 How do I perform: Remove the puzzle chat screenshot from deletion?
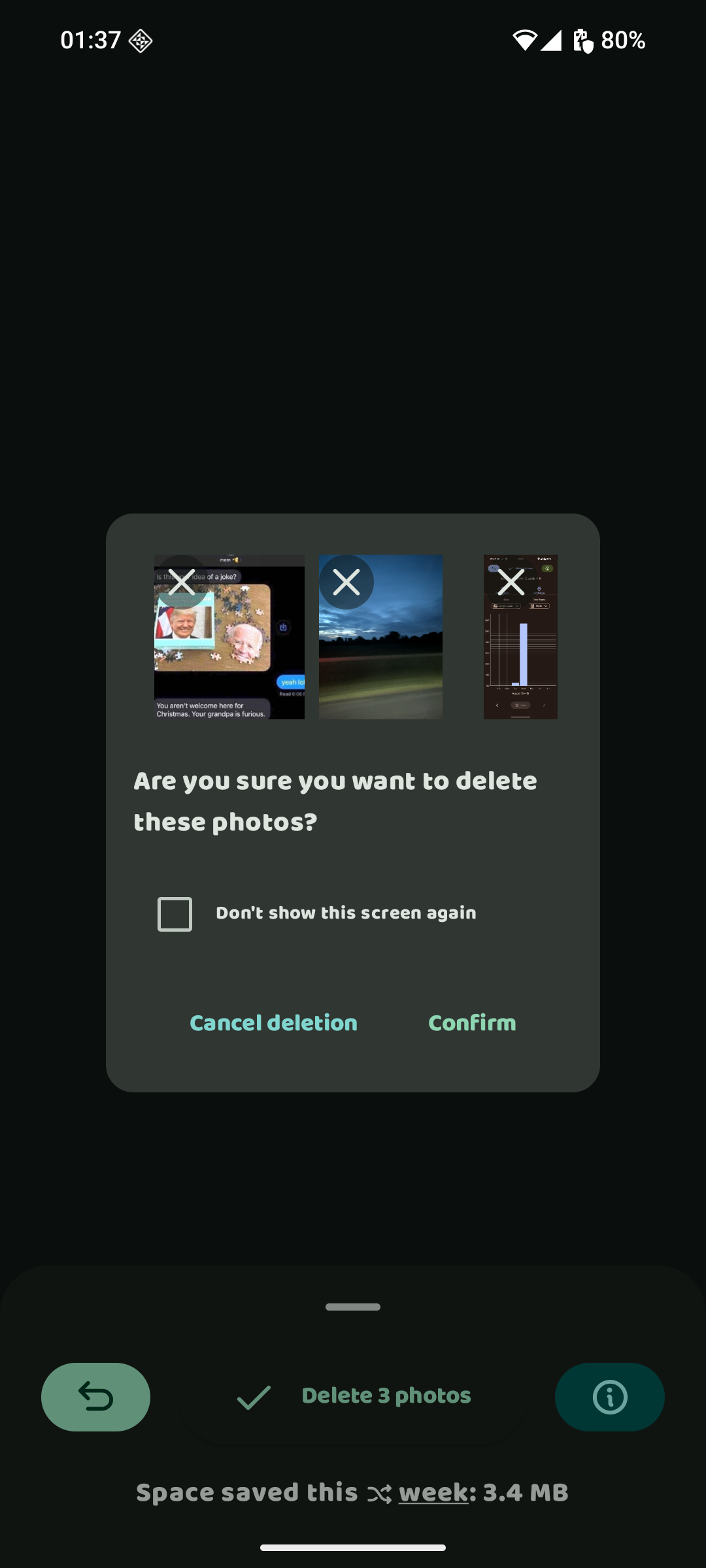182,582
